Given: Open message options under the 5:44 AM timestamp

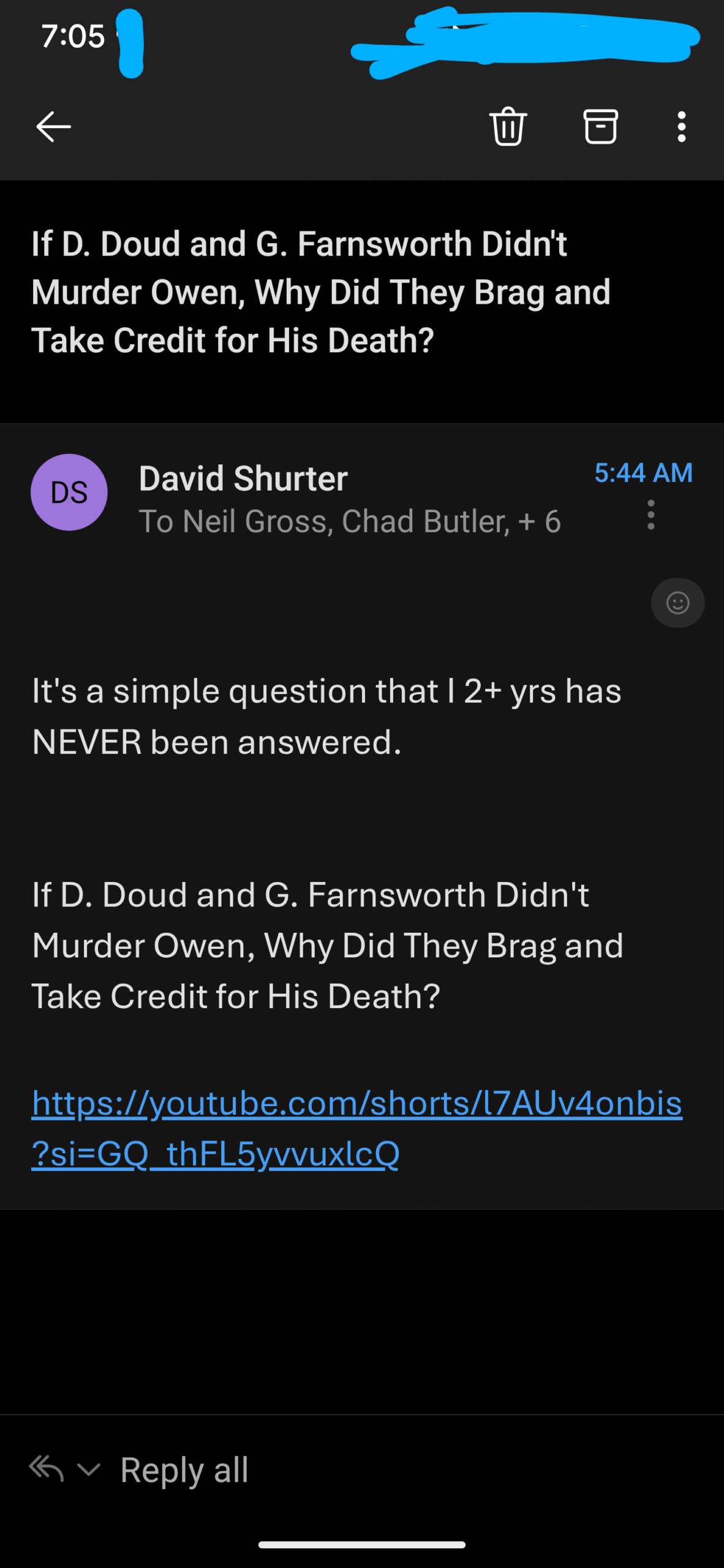Looking at the screenshot, I should [650, 515].
